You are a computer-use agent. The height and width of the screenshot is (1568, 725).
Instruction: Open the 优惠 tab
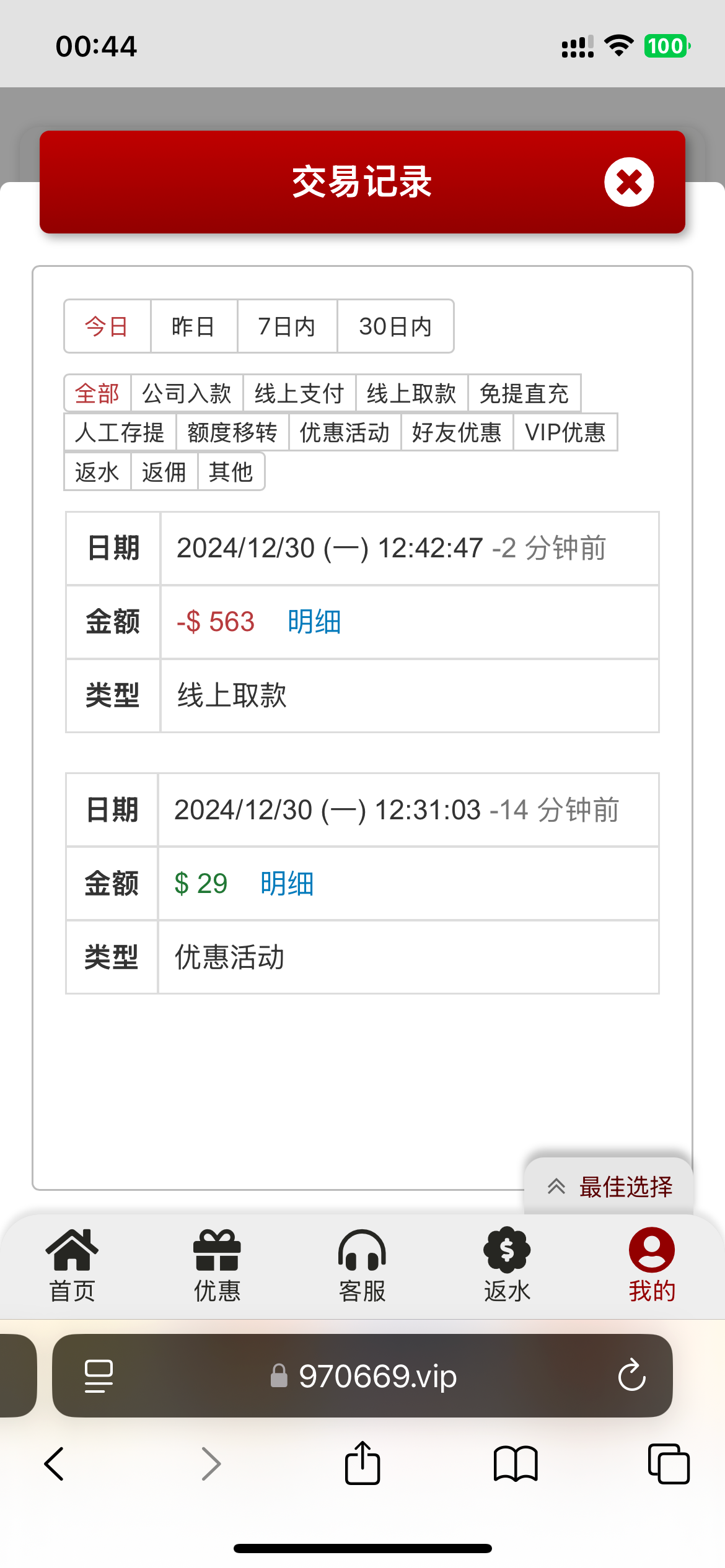[x=217, y=1266]
